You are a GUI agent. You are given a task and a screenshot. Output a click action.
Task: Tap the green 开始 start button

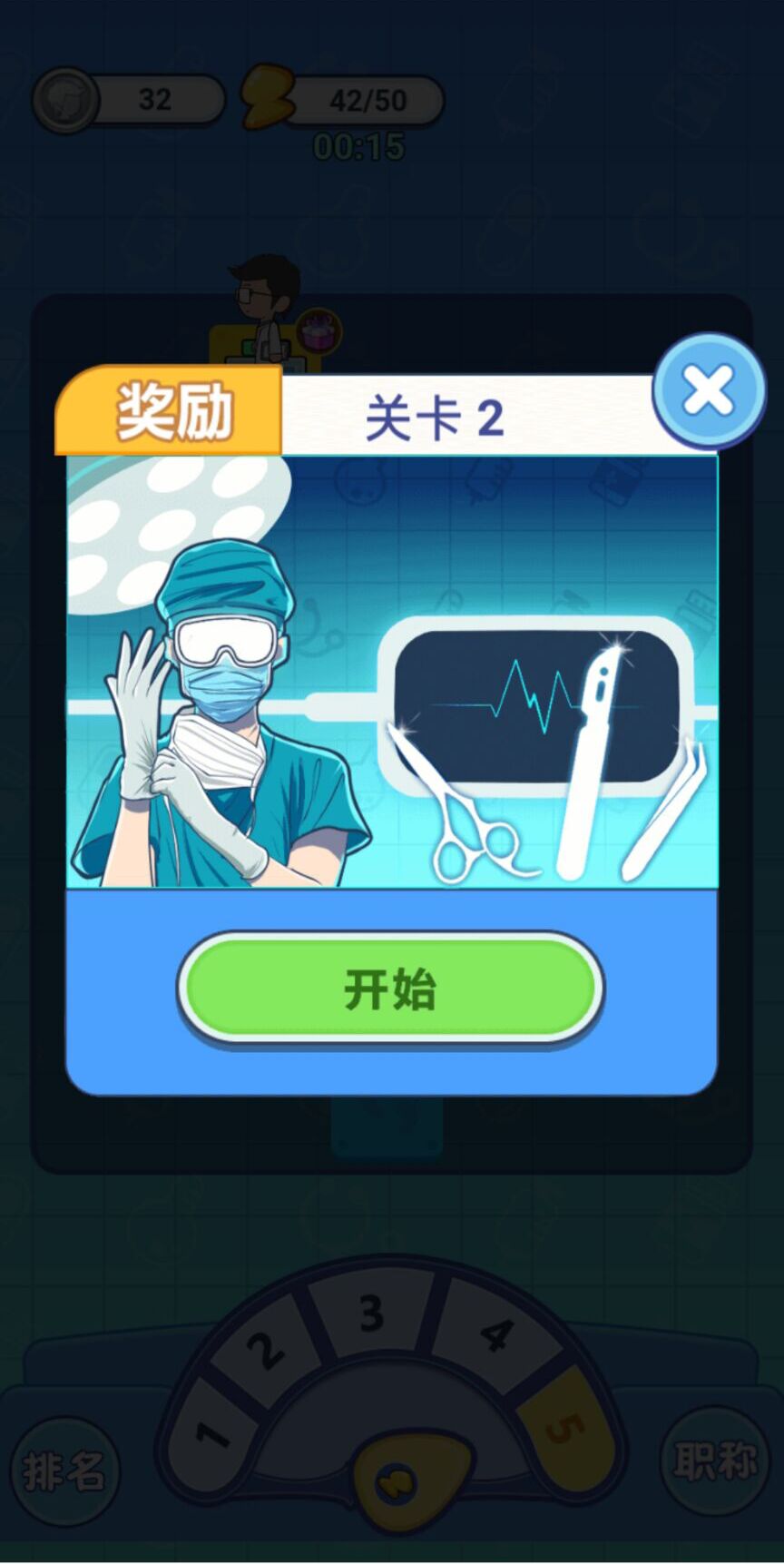tap(390, 989)
